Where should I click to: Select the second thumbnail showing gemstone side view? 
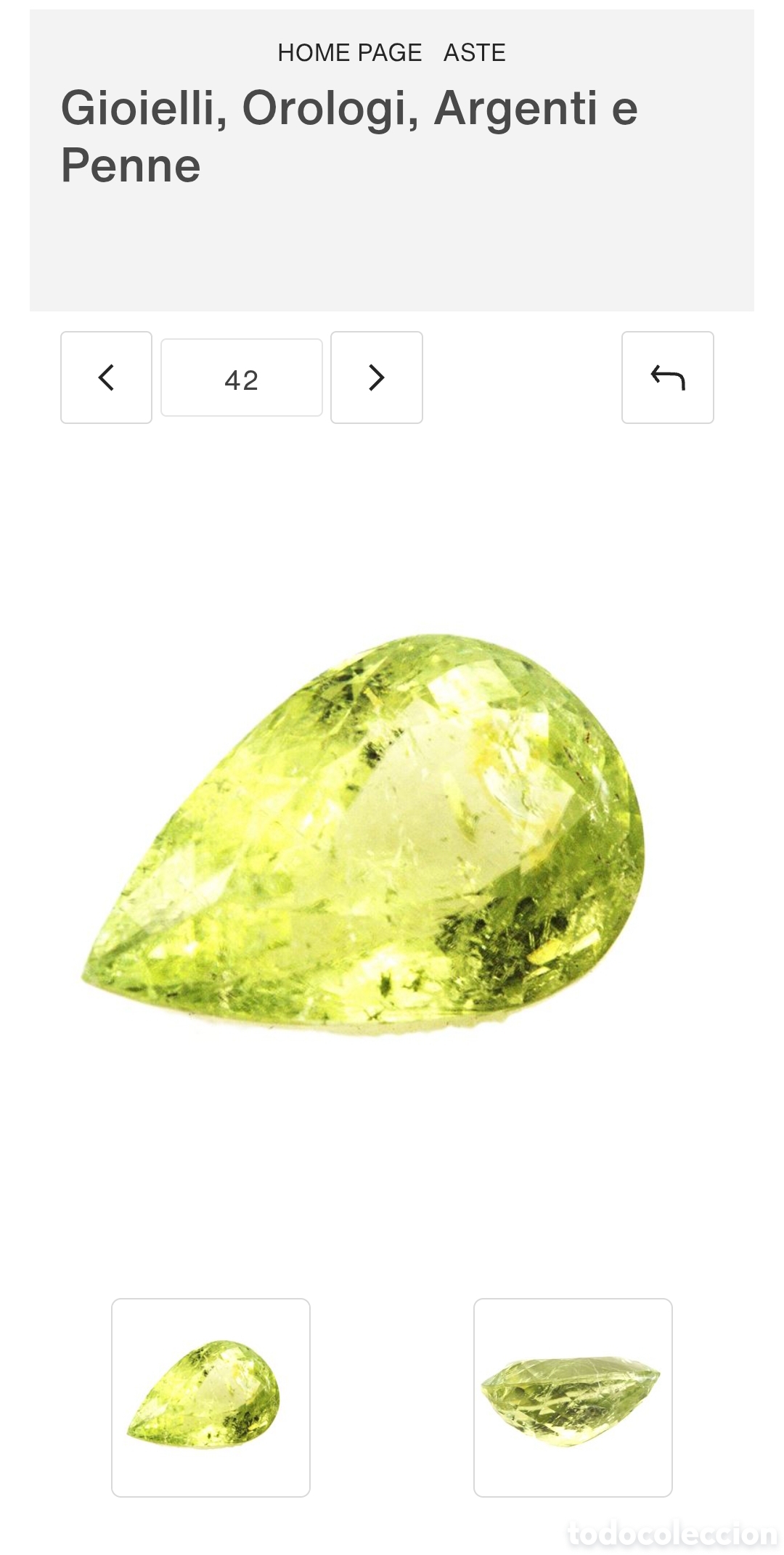click(573, 1397)
